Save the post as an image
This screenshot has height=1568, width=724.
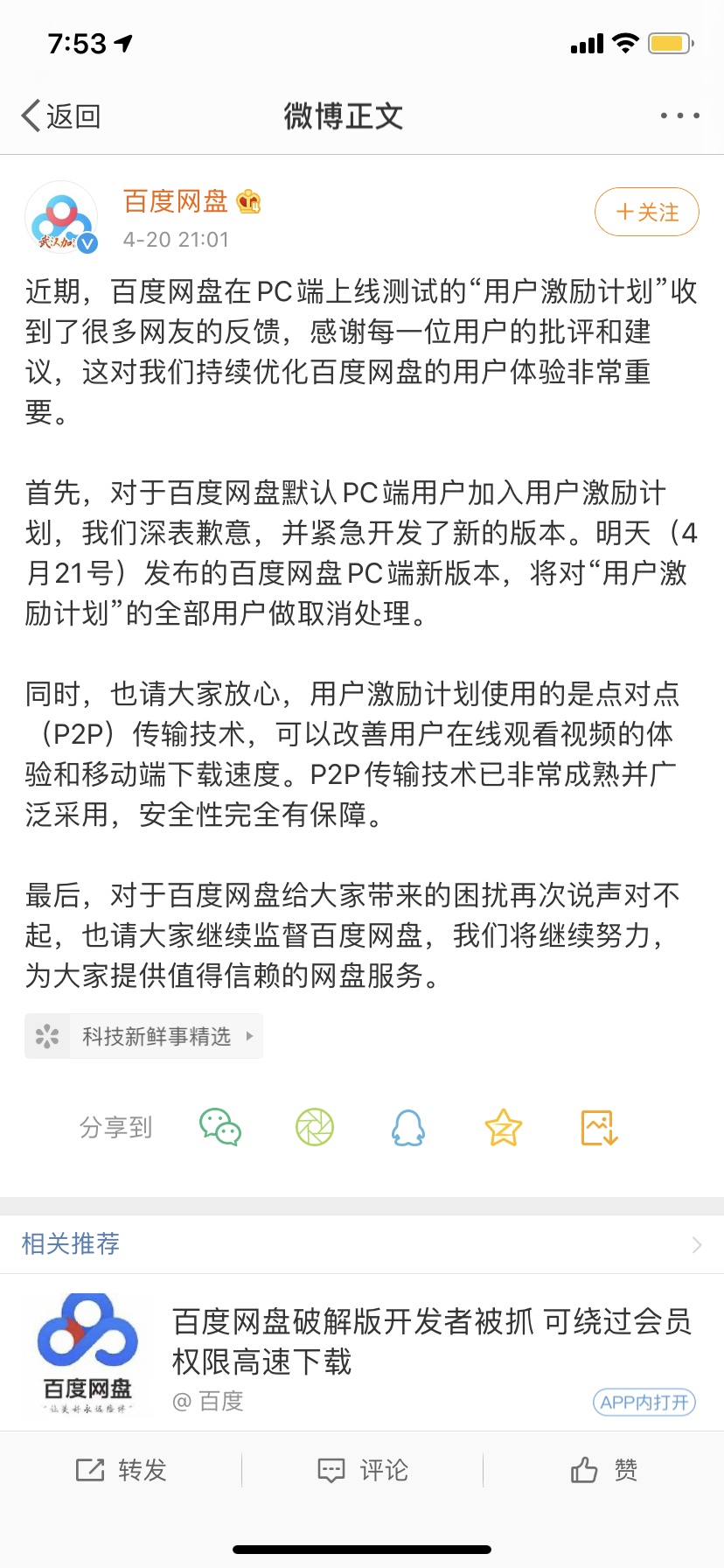point(598,1128)
